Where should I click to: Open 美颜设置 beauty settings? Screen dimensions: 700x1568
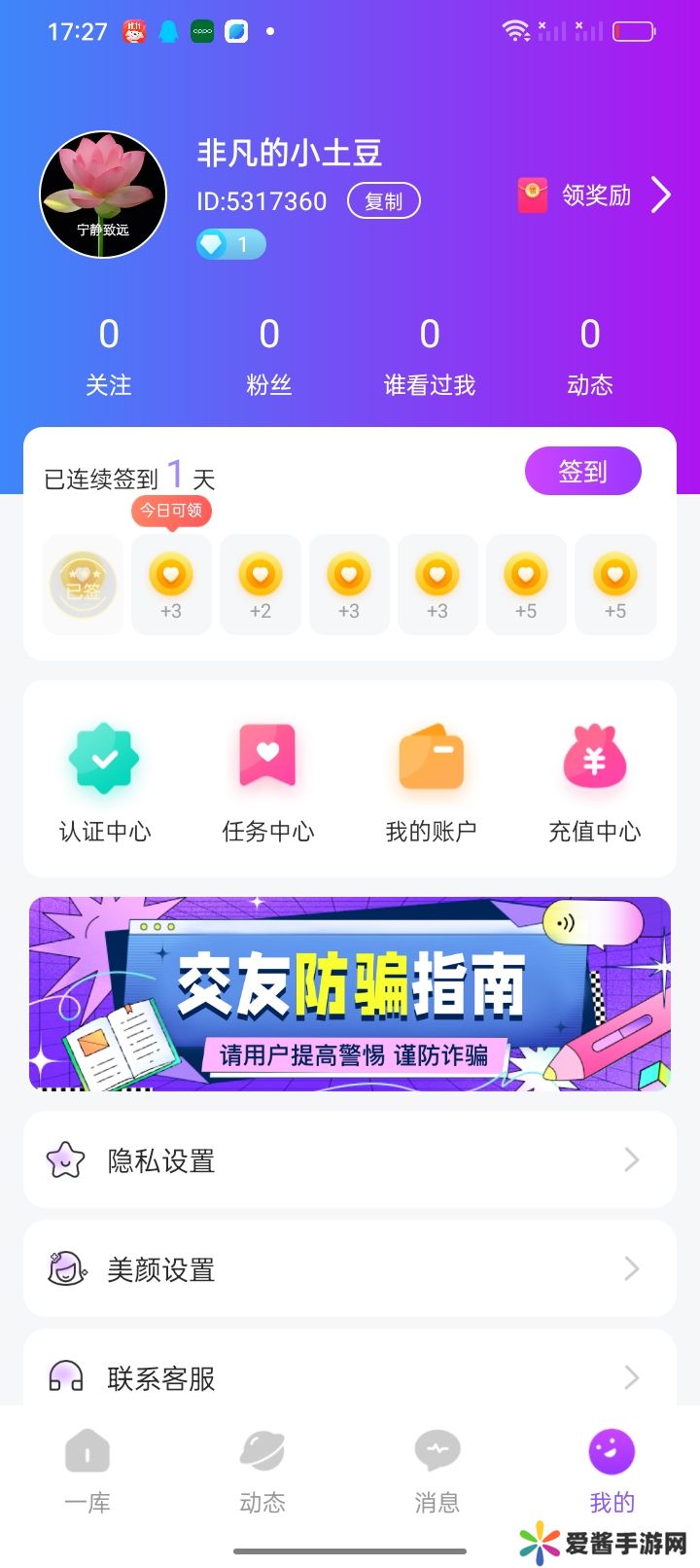(x=350, y=1268)
